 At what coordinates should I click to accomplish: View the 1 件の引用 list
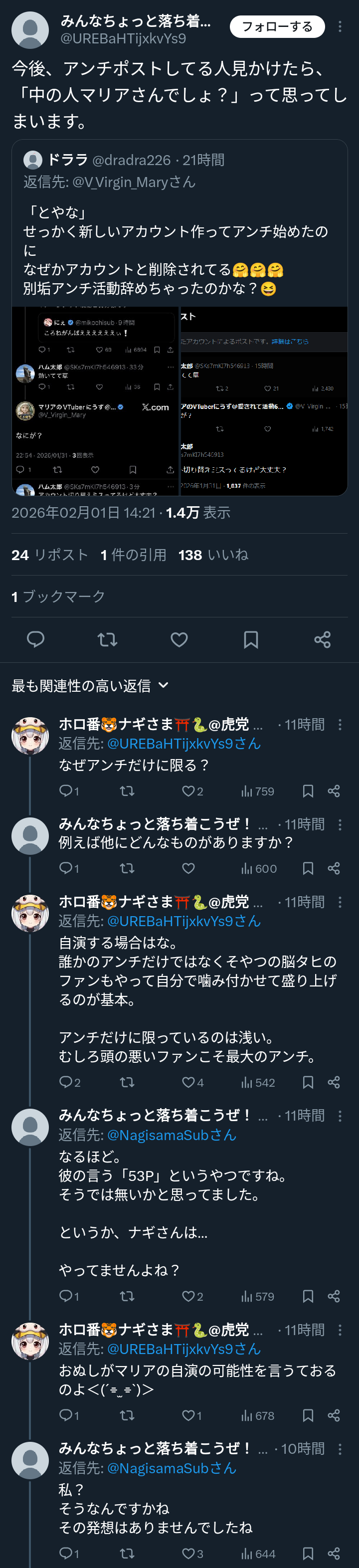[133, 555]
